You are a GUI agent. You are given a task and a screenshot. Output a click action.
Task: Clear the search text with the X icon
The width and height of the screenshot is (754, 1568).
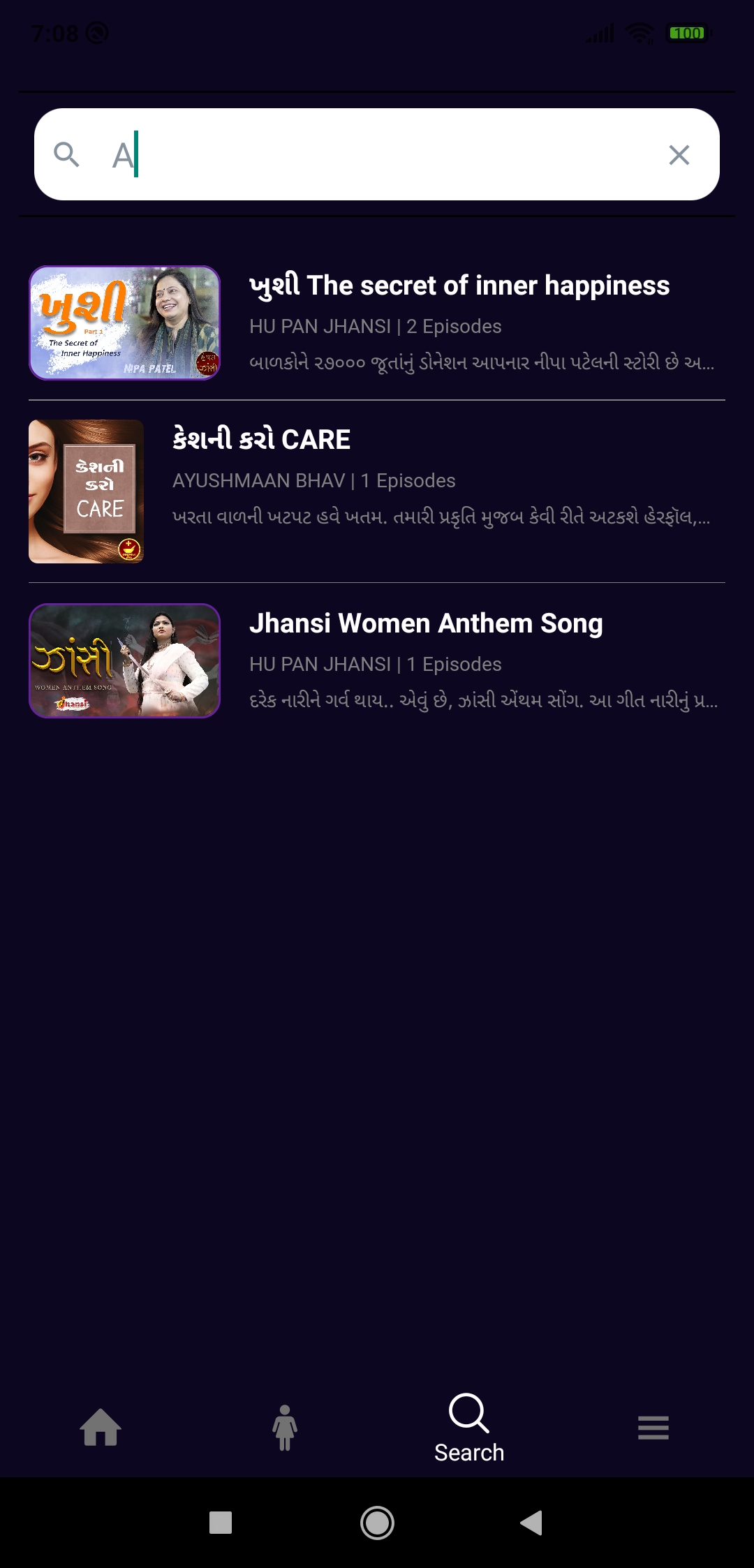click(679, 154)
